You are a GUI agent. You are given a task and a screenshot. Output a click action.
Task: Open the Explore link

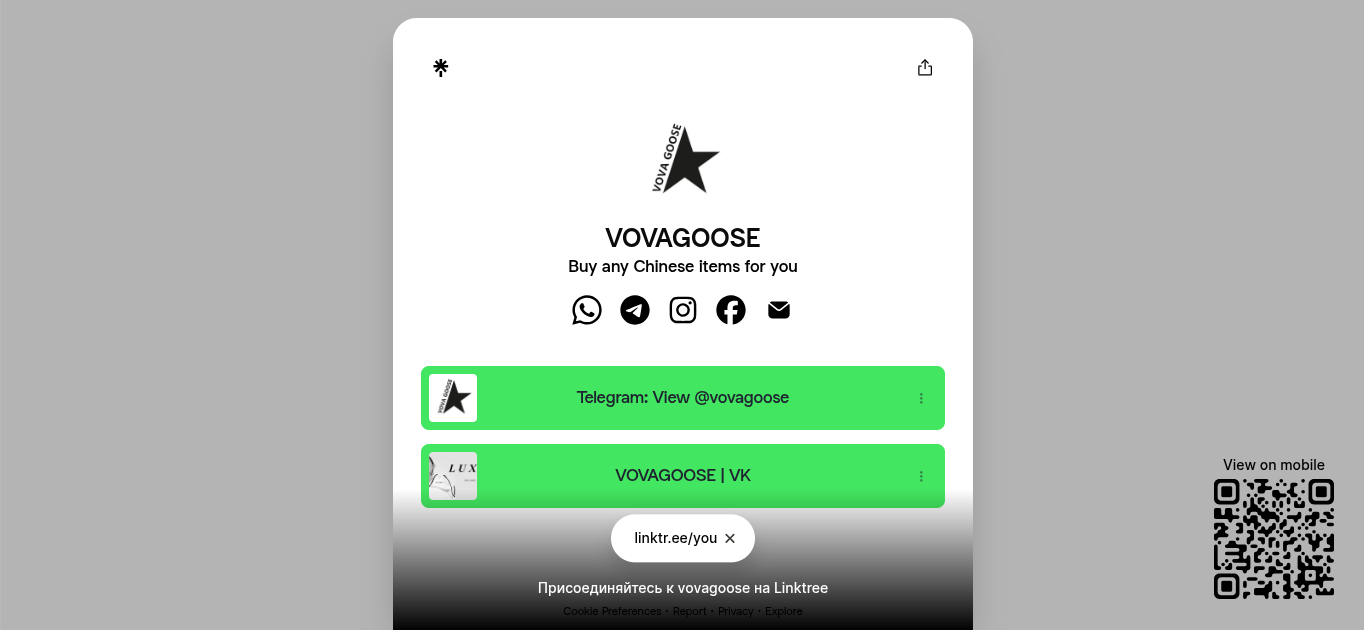(783, 611)
